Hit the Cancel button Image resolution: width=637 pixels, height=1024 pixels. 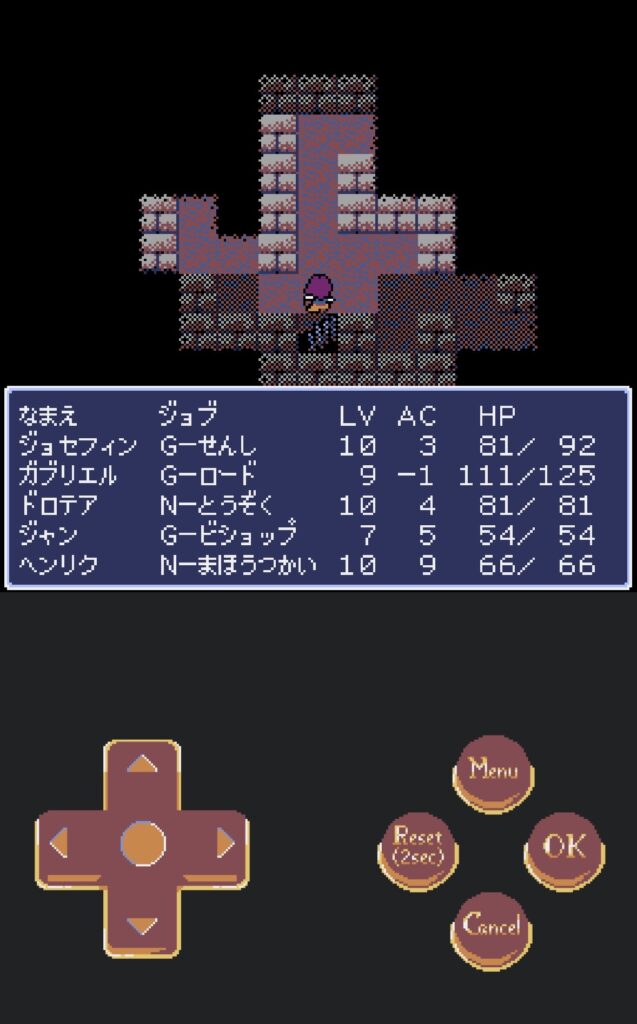(491, 927)
